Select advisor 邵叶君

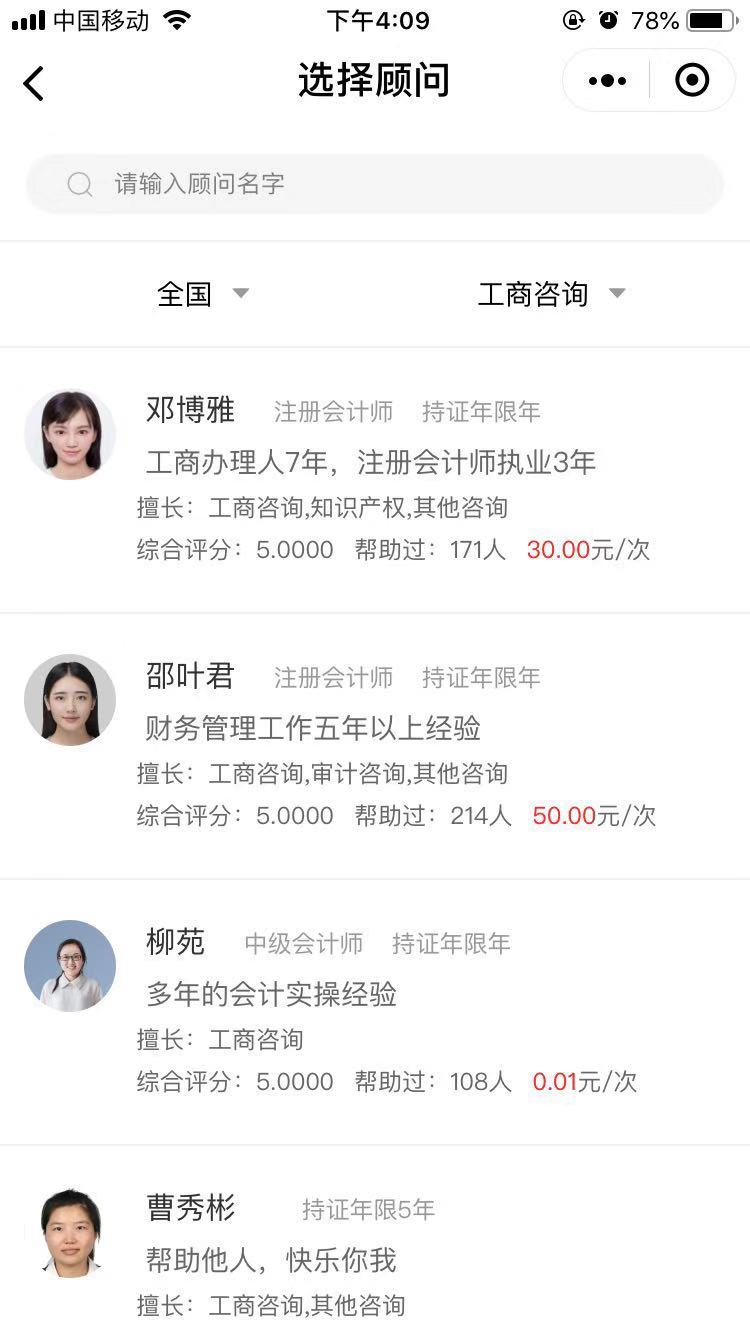point(375,746)
